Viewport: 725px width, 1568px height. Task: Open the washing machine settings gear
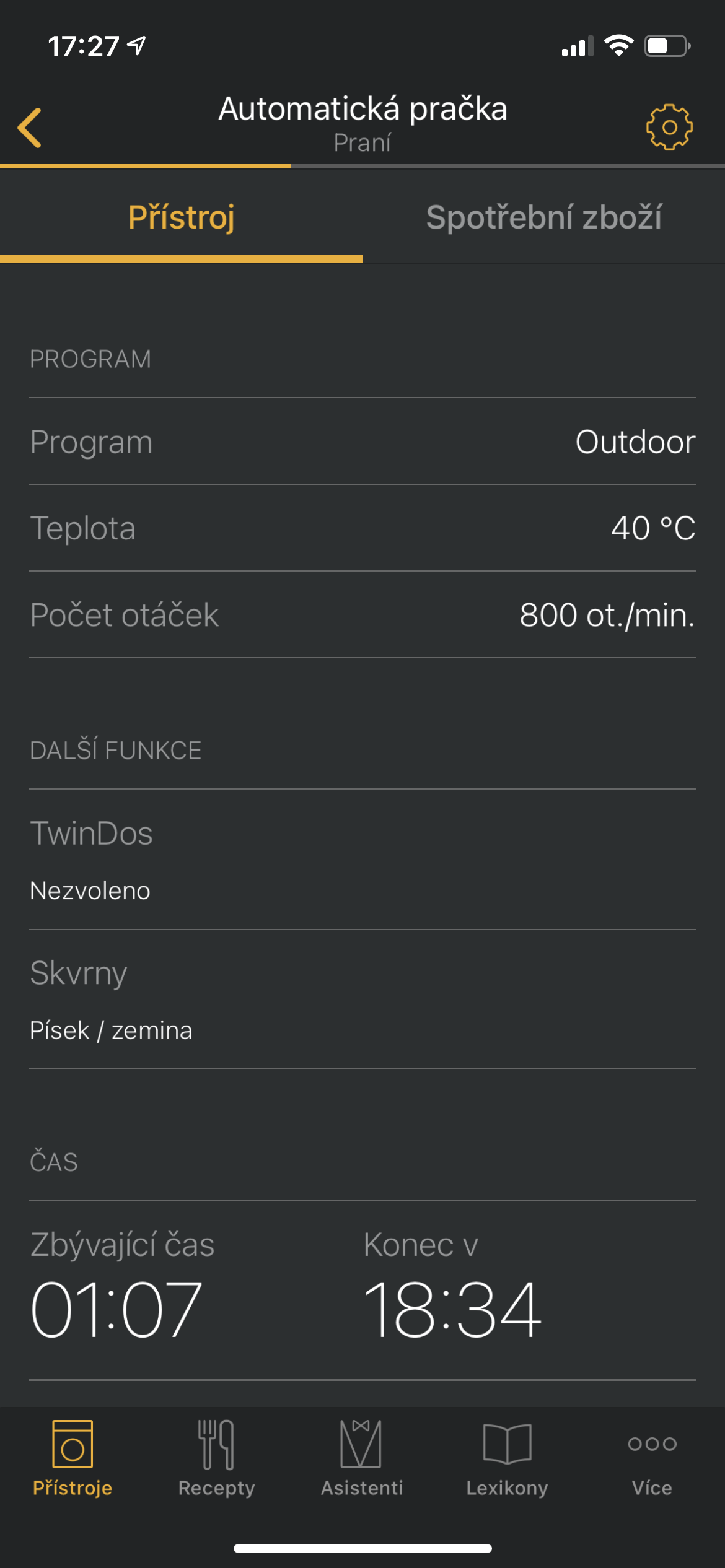click(x=669, y=127)
